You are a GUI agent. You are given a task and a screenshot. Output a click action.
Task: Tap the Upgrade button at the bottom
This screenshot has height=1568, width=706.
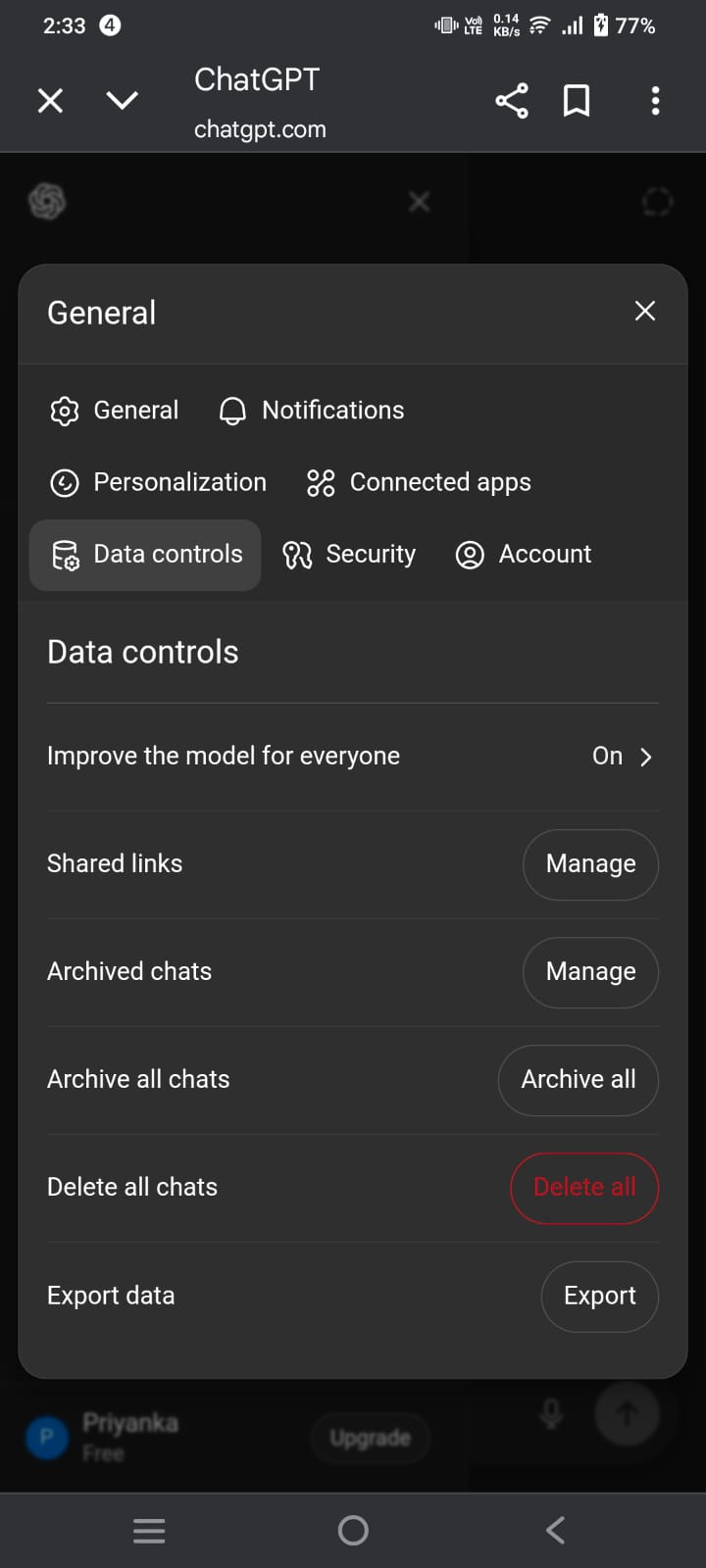click(370, 1438)
